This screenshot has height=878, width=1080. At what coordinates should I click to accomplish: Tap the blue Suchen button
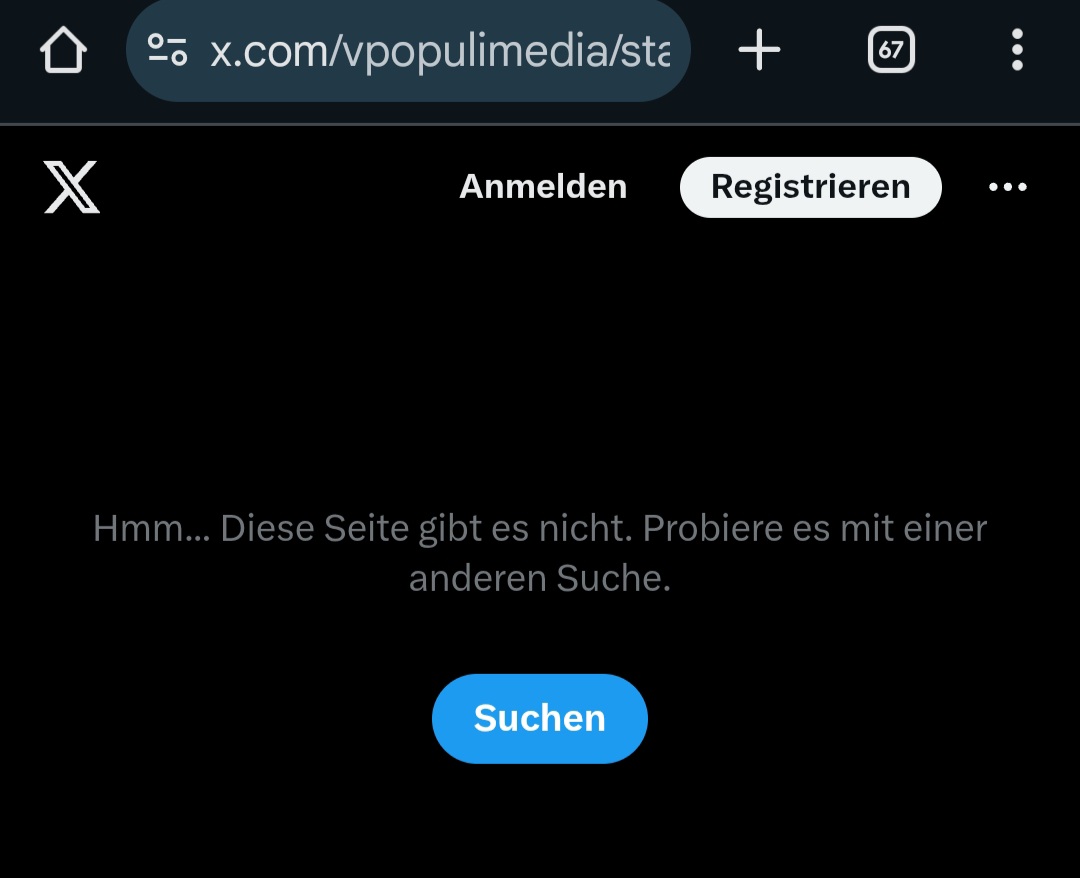click(540, 718)
